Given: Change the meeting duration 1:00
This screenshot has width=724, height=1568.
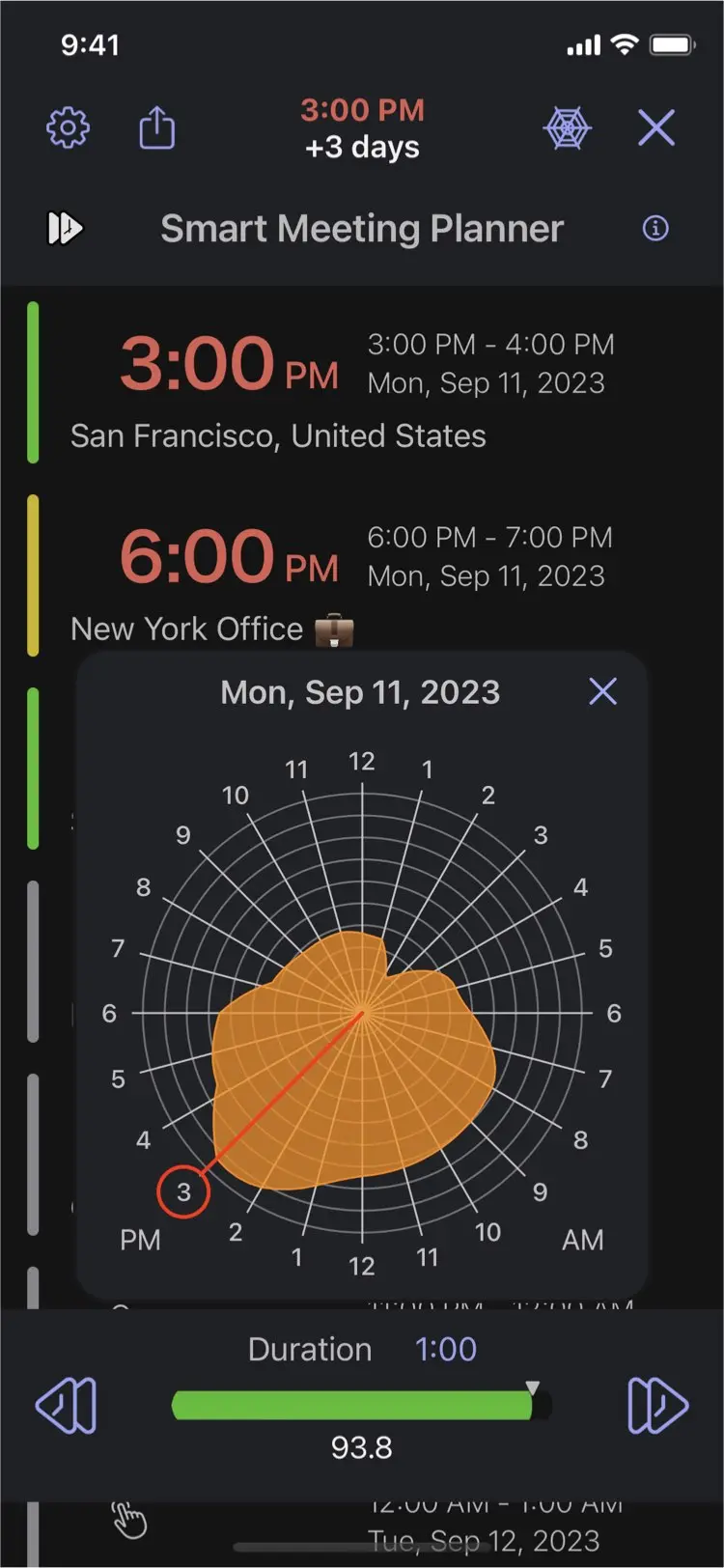Looking at the screenshot, I should tap(445, 1349).
